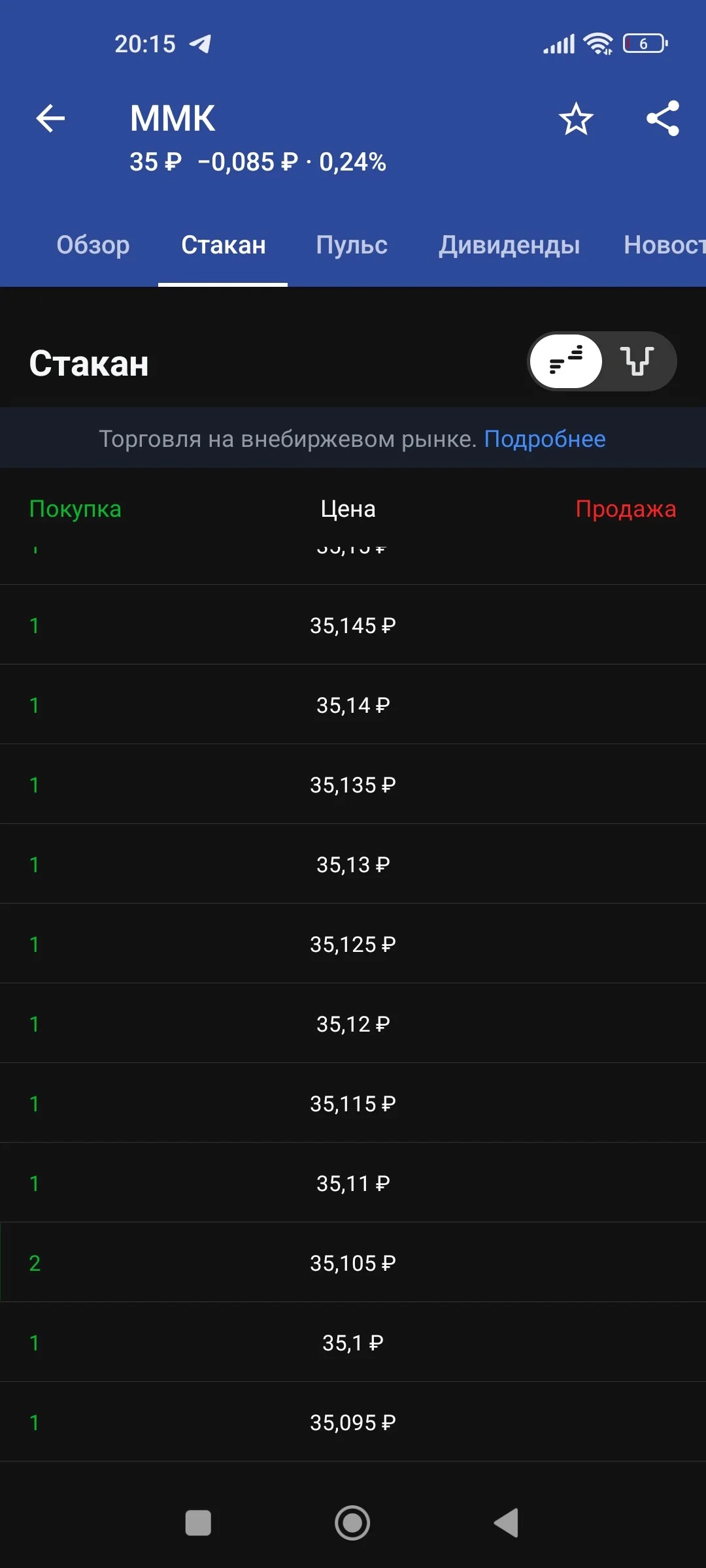Image resolution: width=706 pixels, height=1568 pixels.
Task: Share the MMK stock page
Action: 663,119
